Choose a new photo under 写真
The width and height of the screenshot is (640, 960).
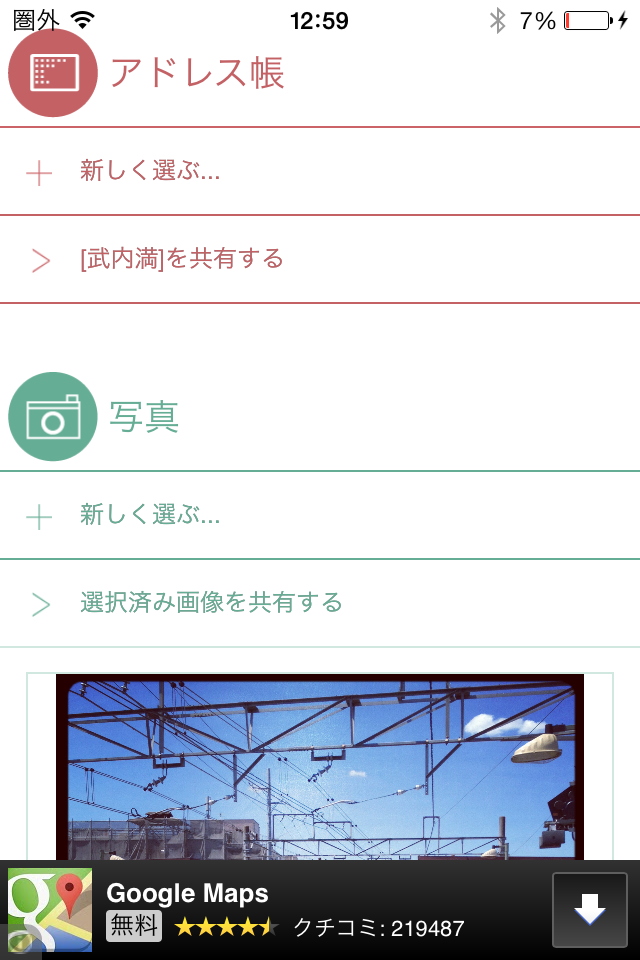click(150, 515)
